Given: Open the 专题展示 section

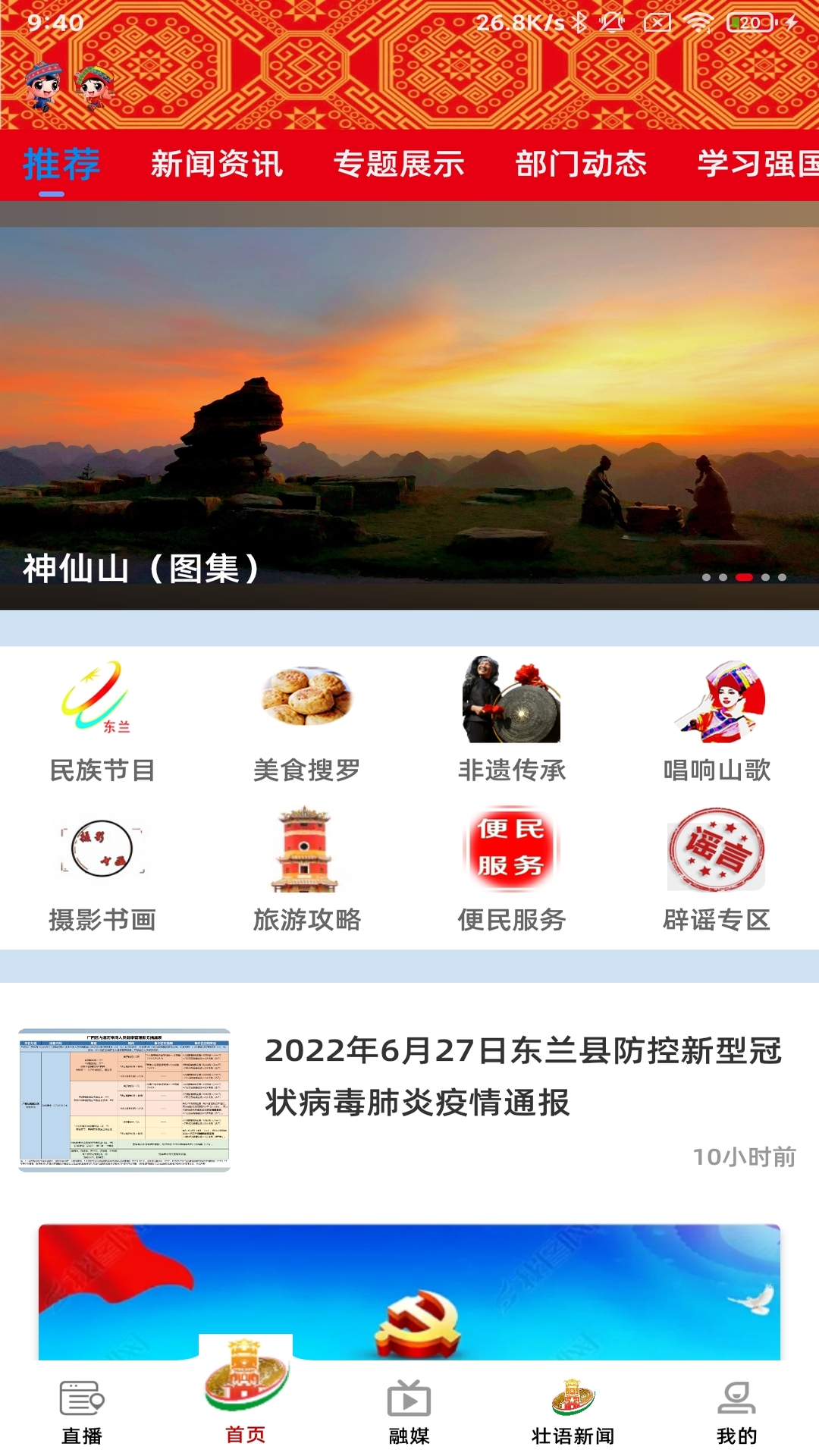Looking at the screenshot, I should click(403, 162).
